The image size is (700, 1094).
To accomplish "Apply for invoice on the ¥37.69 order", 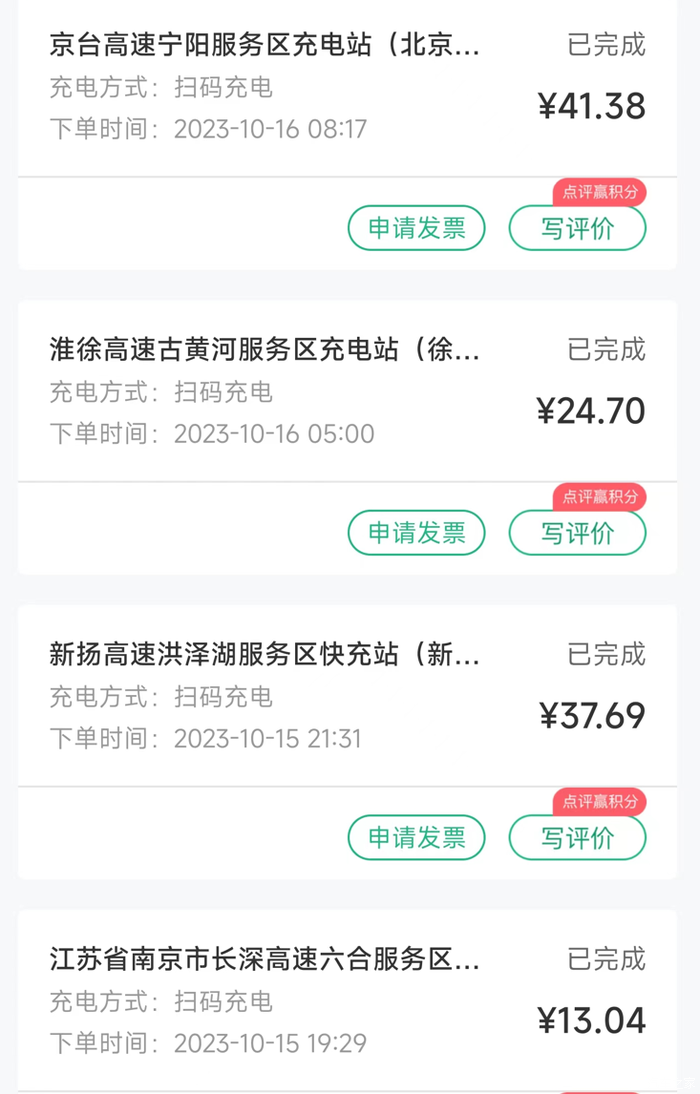I will tap(416, 837).
